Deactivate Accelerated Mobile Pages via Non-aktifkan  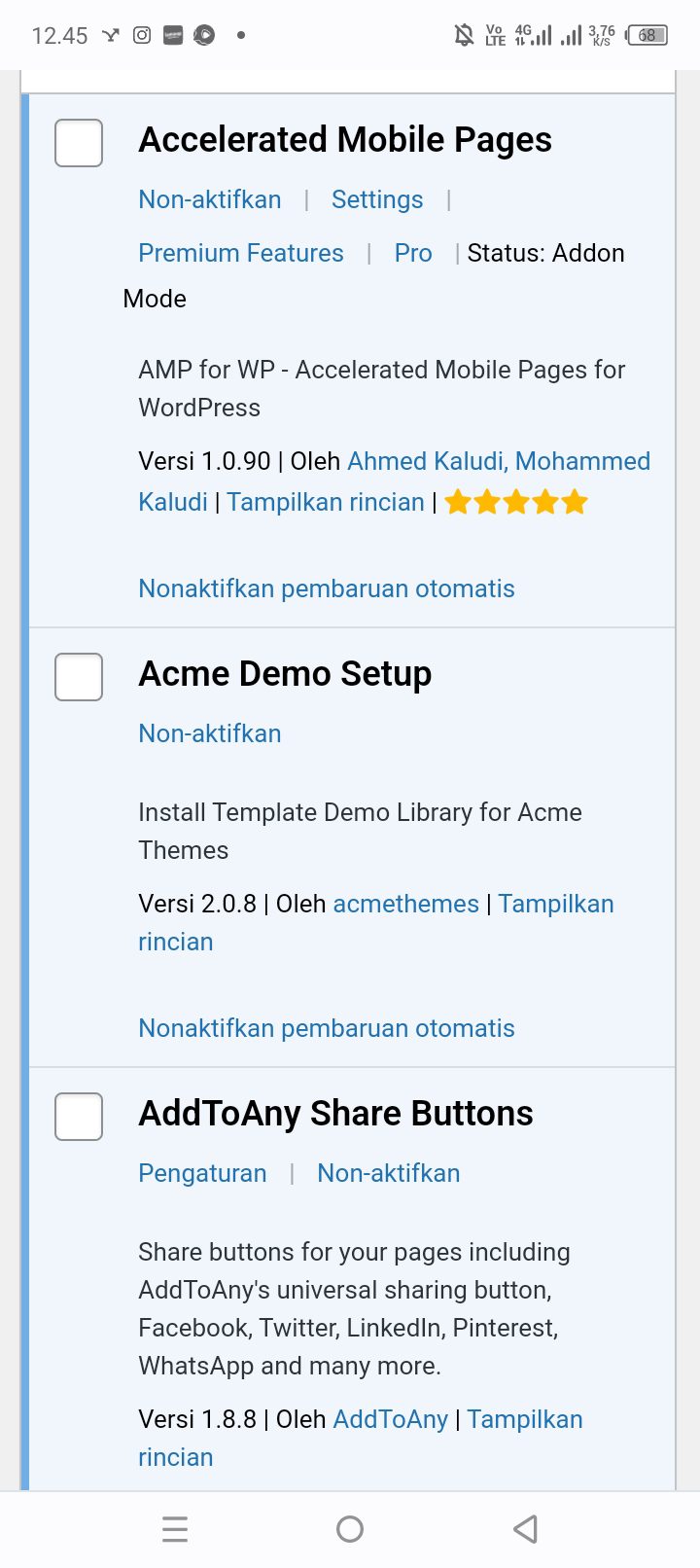pos(210,199)
